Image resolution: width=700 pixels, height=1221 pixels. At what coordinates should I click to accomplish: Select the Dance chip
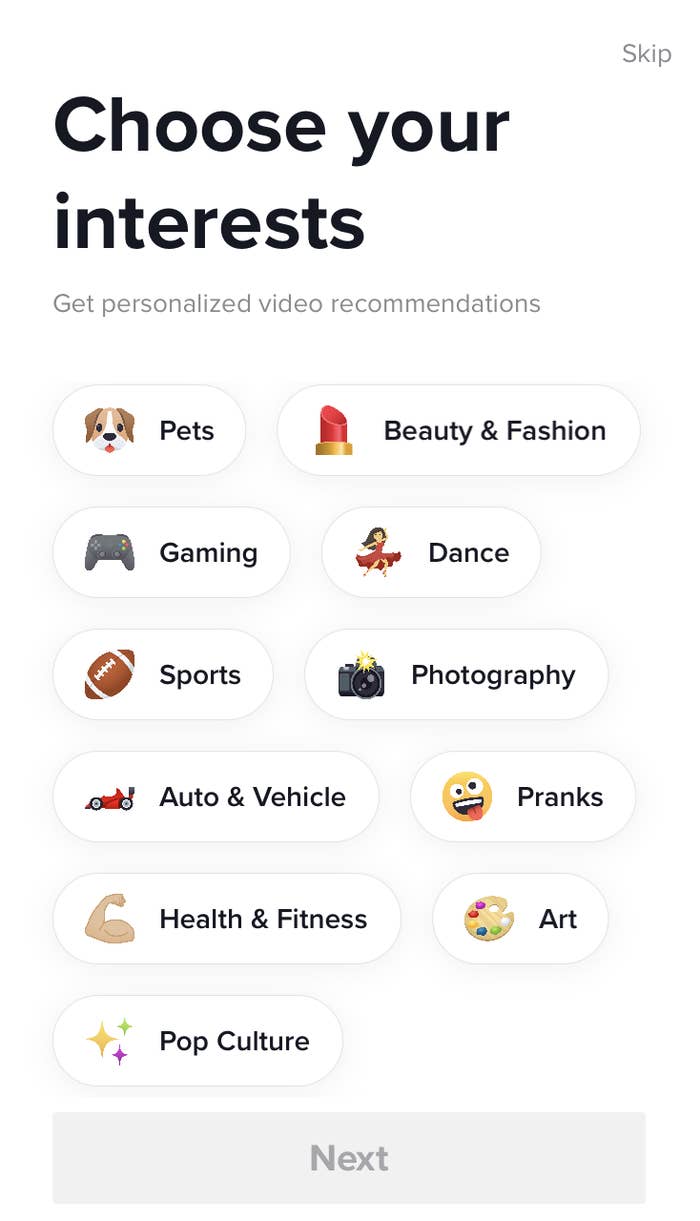coord(431,552)
